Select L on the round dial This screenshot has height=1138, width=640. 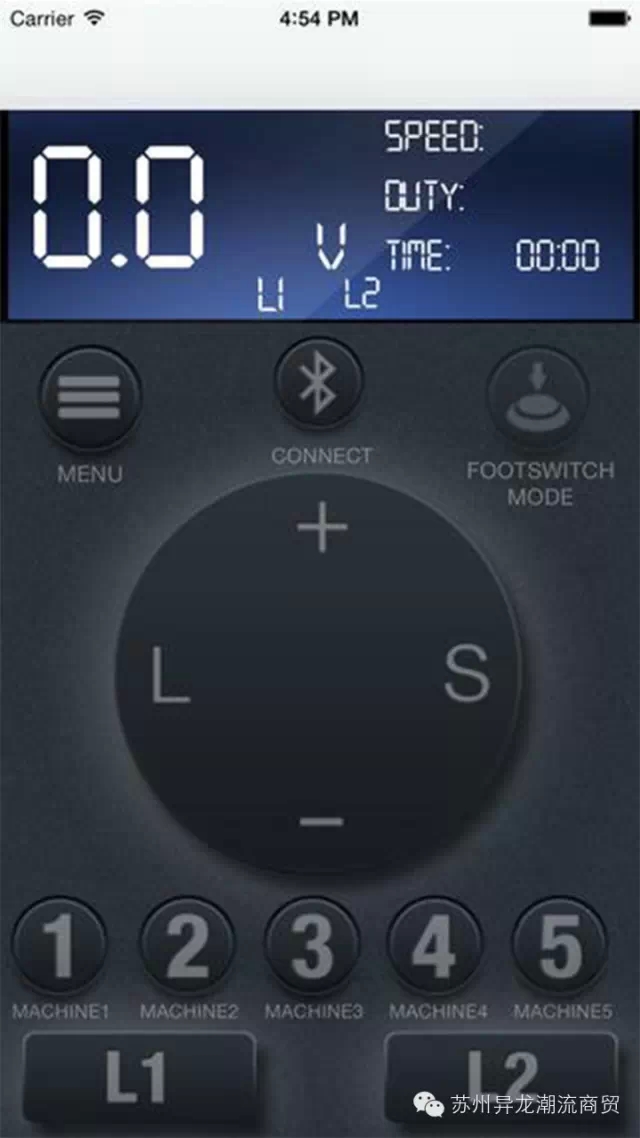pos(170,674)
